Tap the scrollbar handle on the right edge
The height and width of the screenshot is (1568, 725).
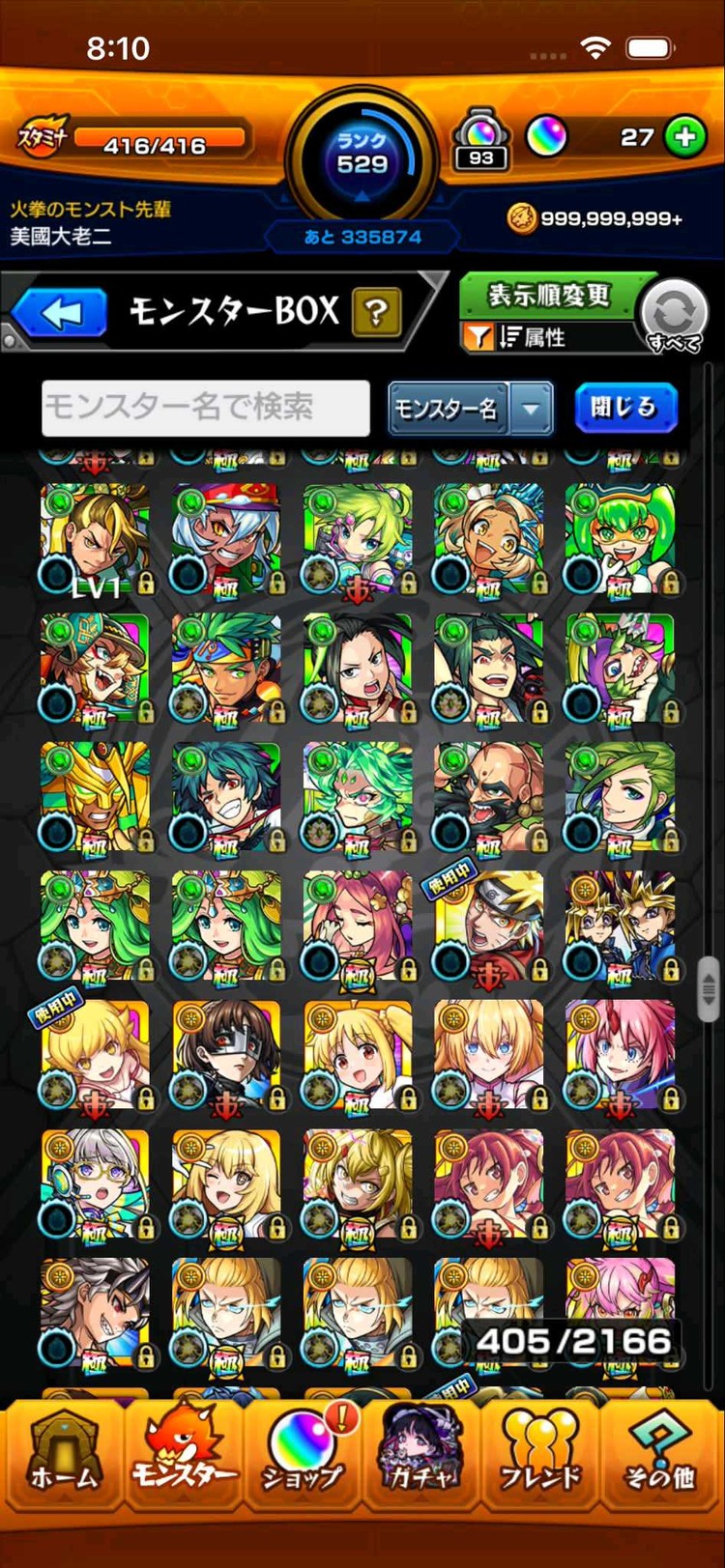707,989
